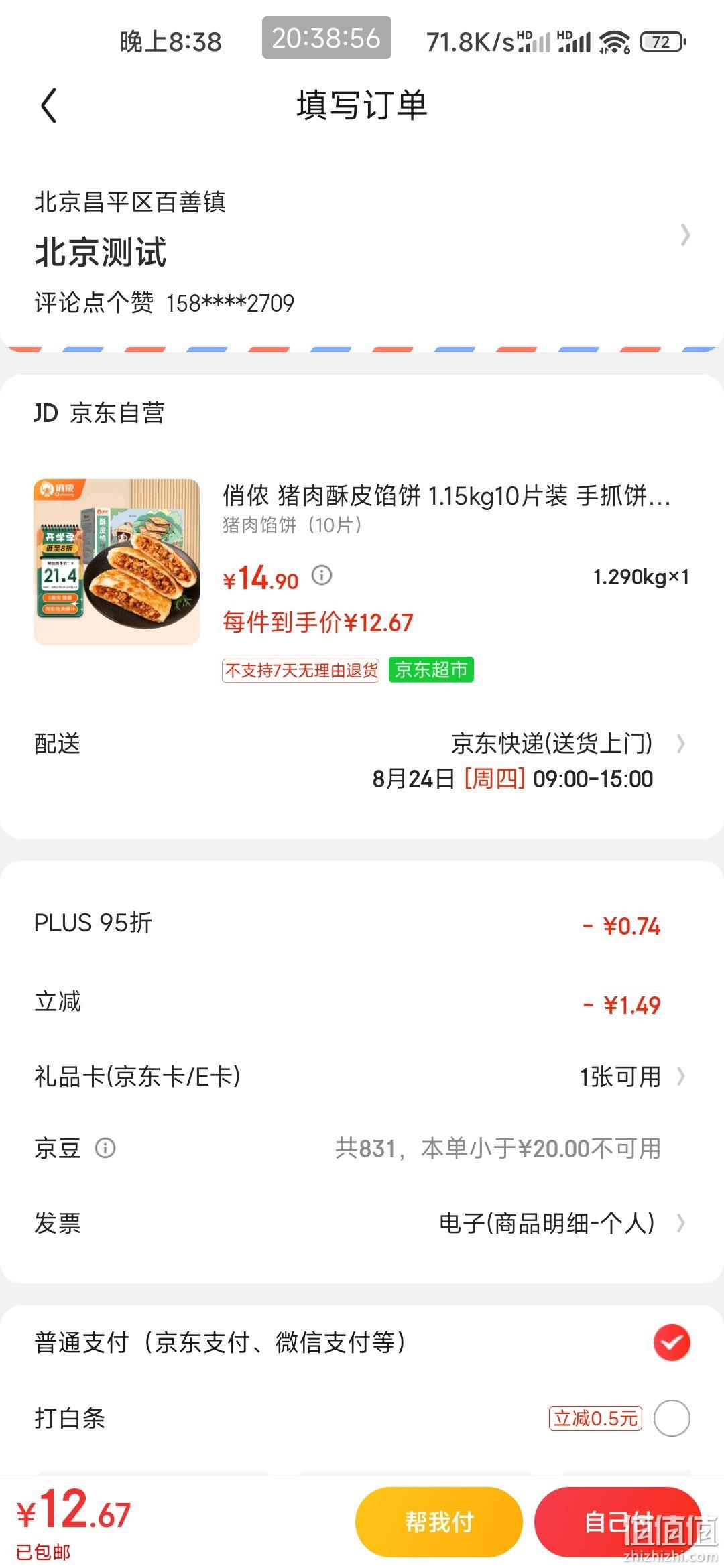This screenshot has height=1568, width=724.
Task: Tap the 自己付 button
Action: (x=618, y=1522)
